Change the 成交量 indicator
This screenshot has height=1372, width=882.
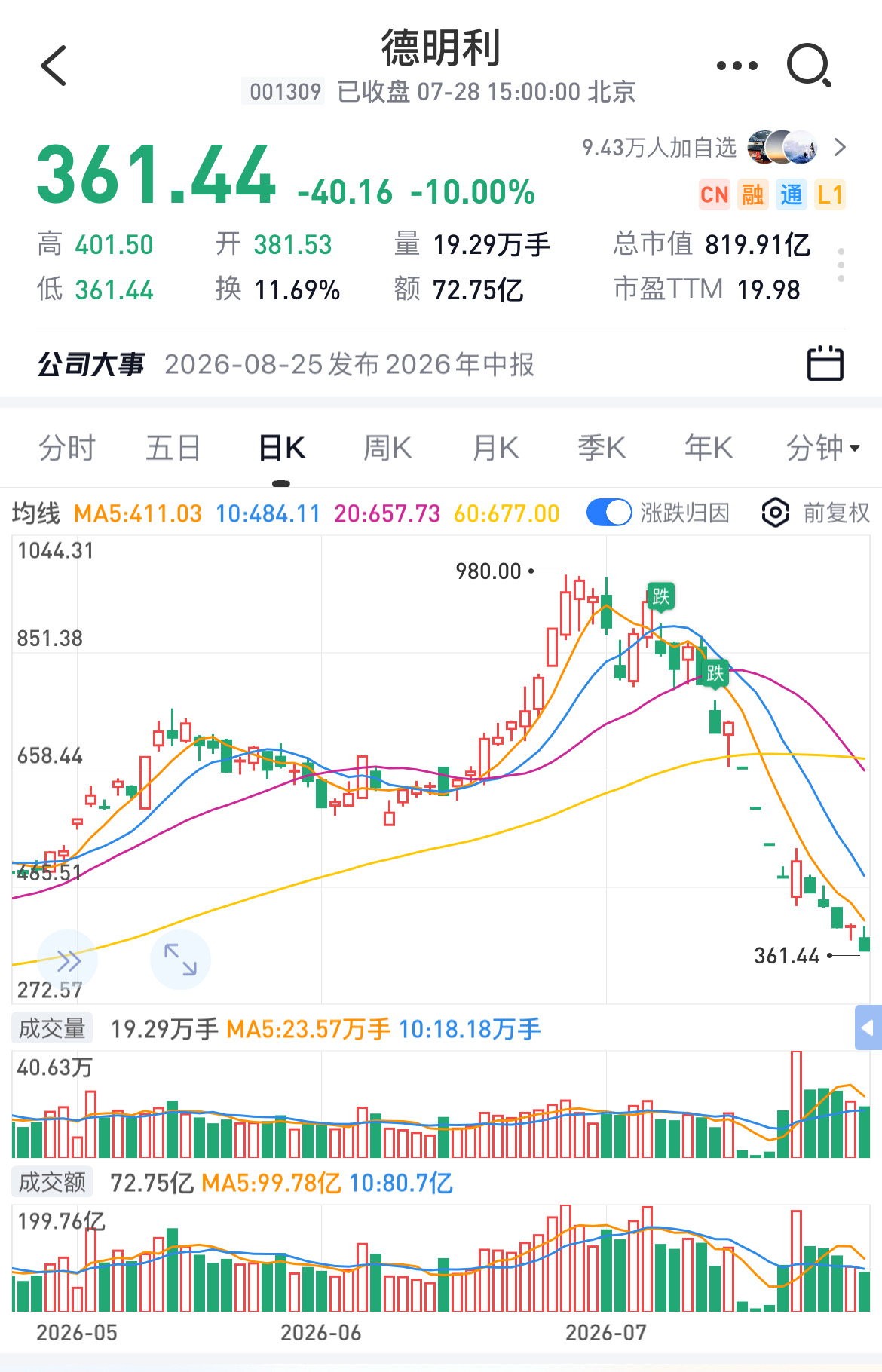tap(52, 1028)
